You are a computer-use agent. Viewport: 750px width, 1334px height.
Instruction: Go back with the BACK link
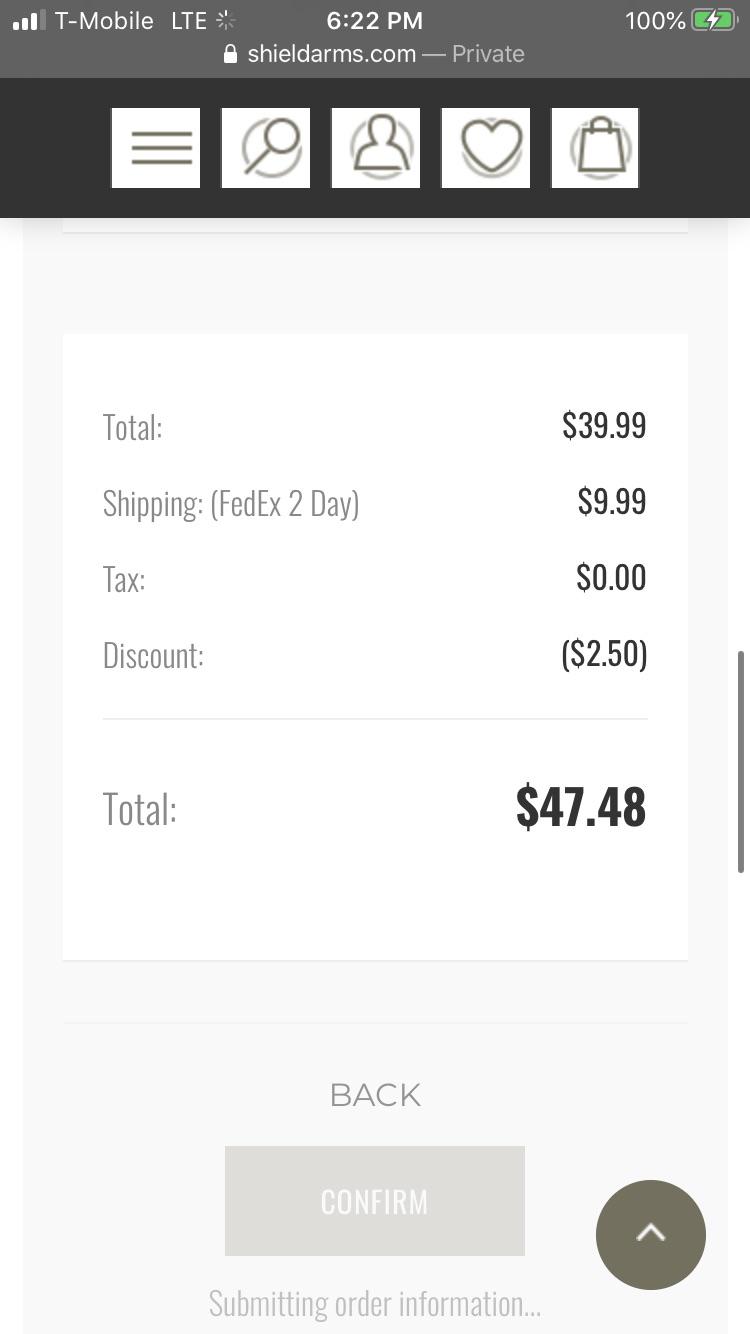375,1095
